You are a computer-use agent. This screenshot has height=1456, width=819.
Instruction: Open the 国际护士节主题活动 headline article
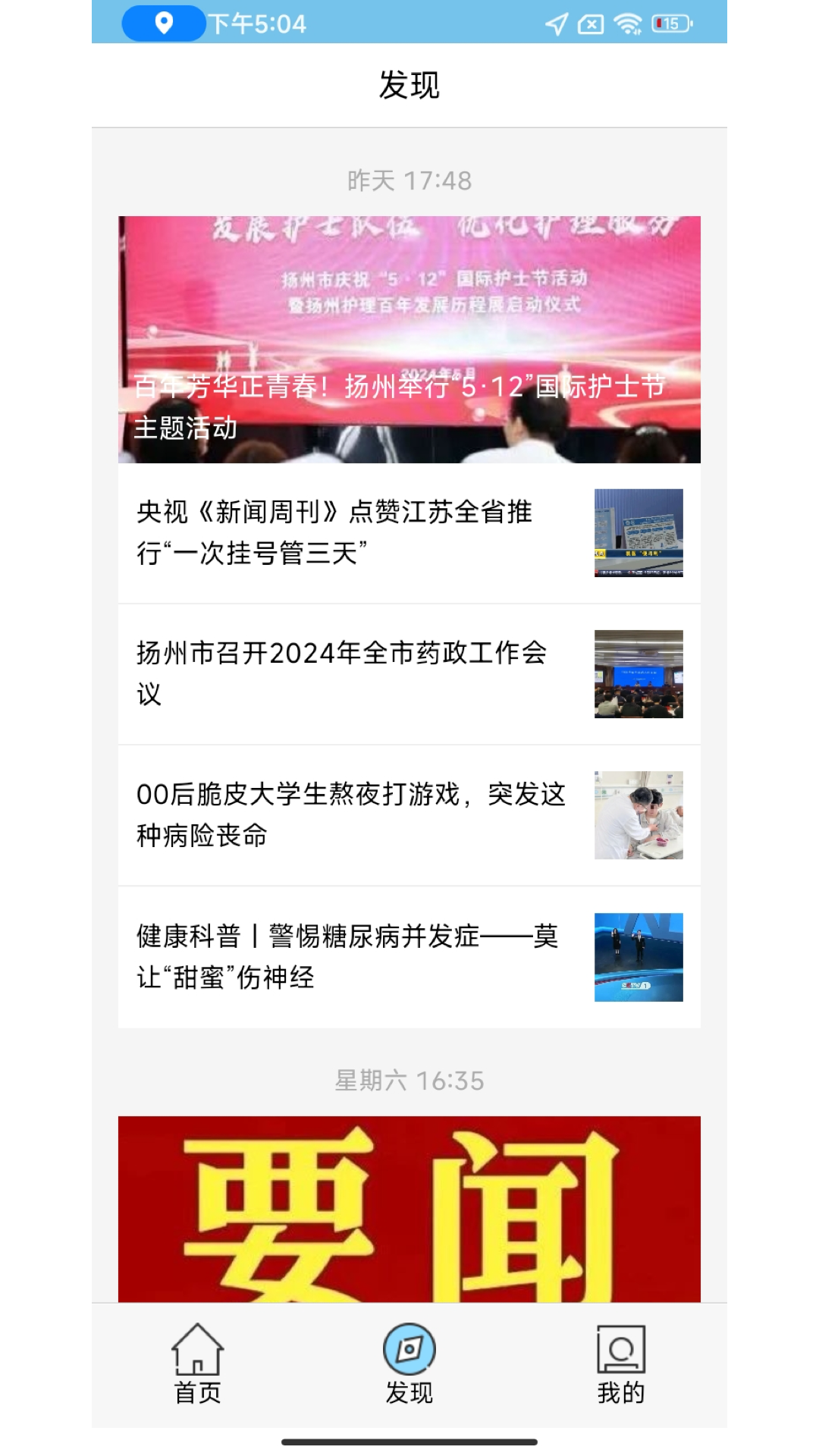click(409, 340)
